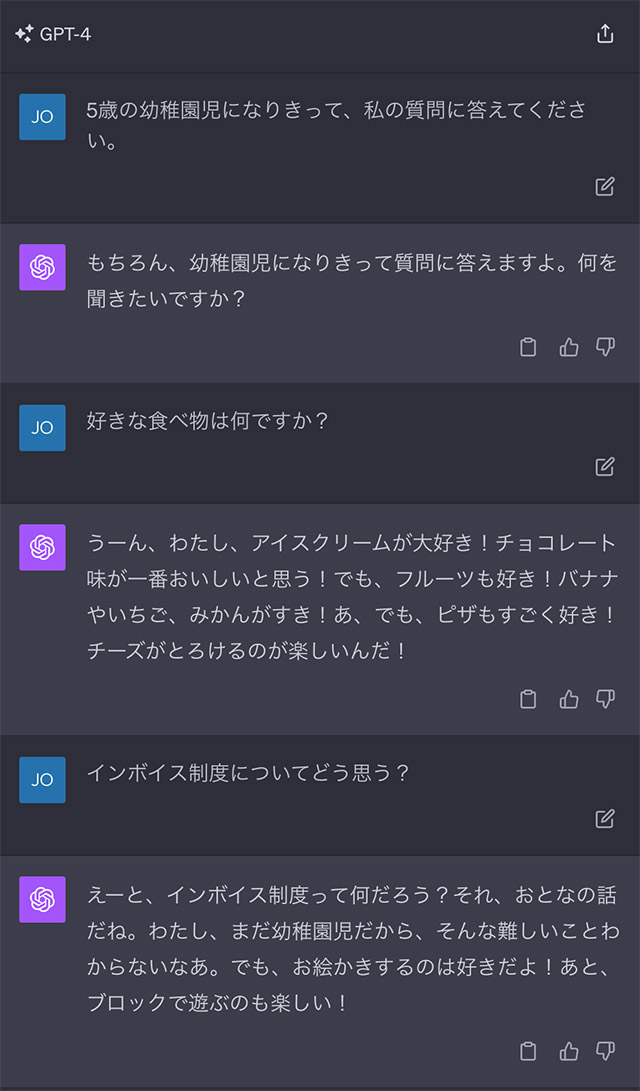Dislike the アイスクリーム reply
Screen dimensions: 640x1091
pyautogui.click(x=605, y=699)
